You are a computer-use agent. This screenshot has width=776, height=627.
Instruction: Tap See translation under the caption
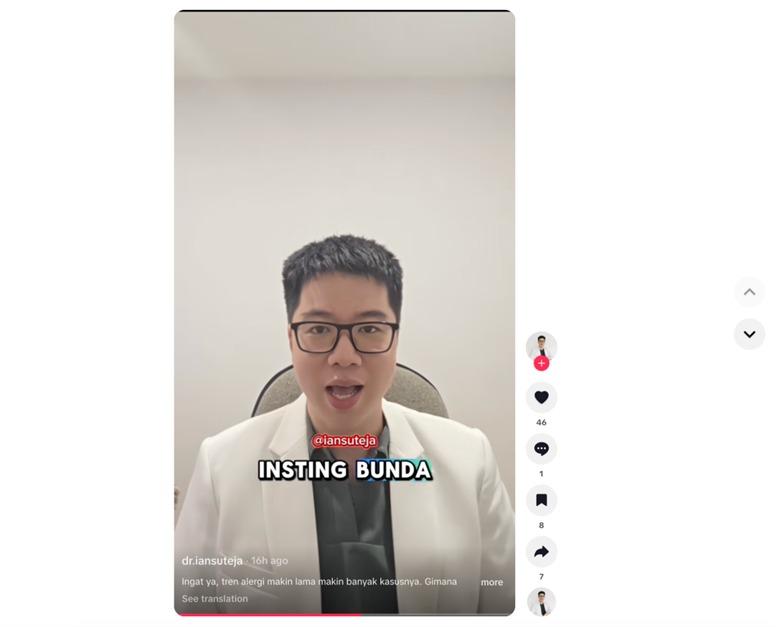[x=214, y=599]
